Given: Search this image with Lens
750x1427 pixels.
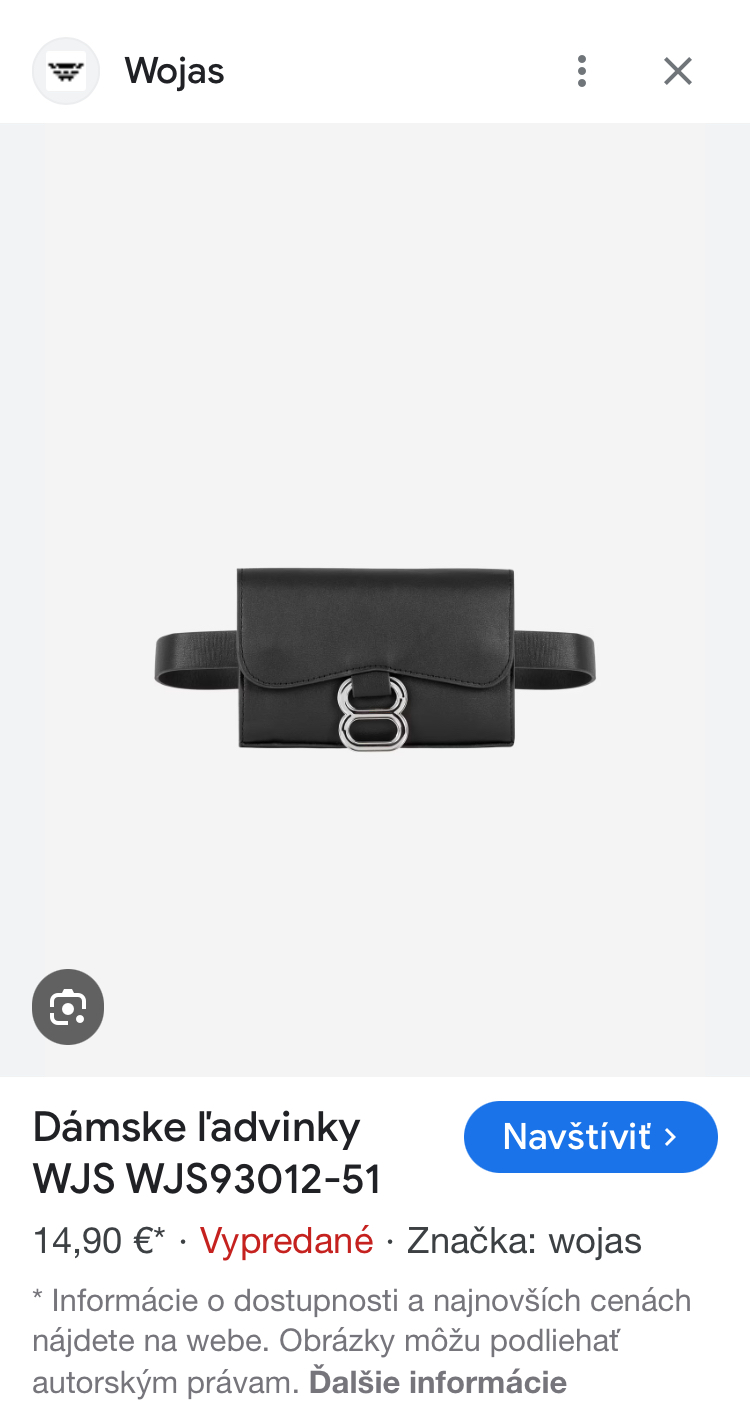Looking at the screenshot, I should point(68,1007).
